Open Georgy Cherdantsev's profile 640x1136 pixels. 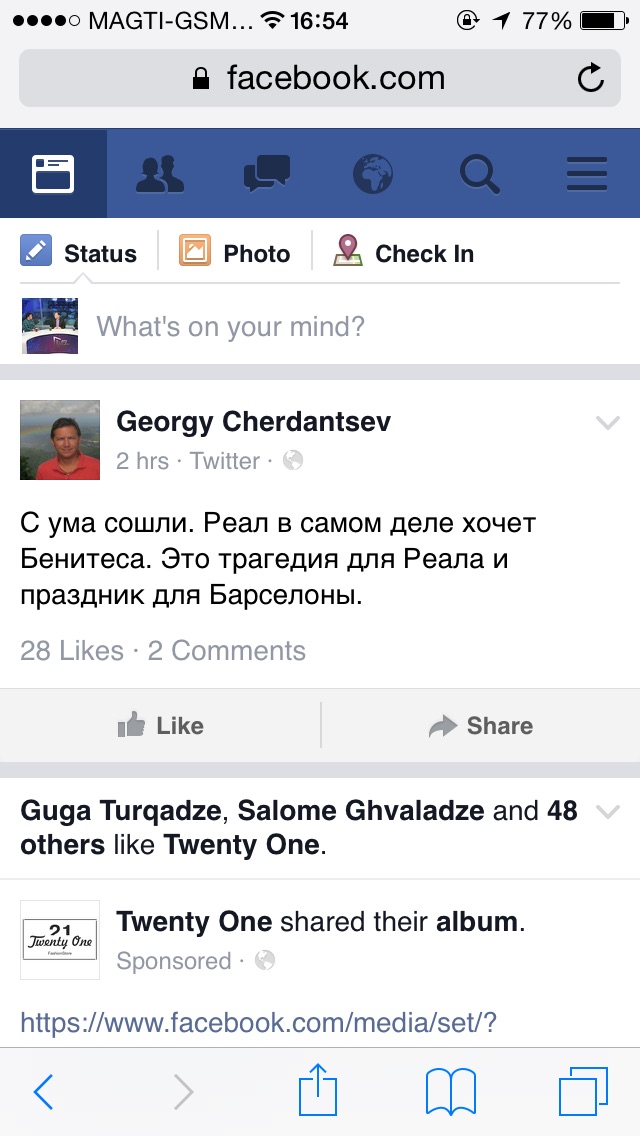253,422
